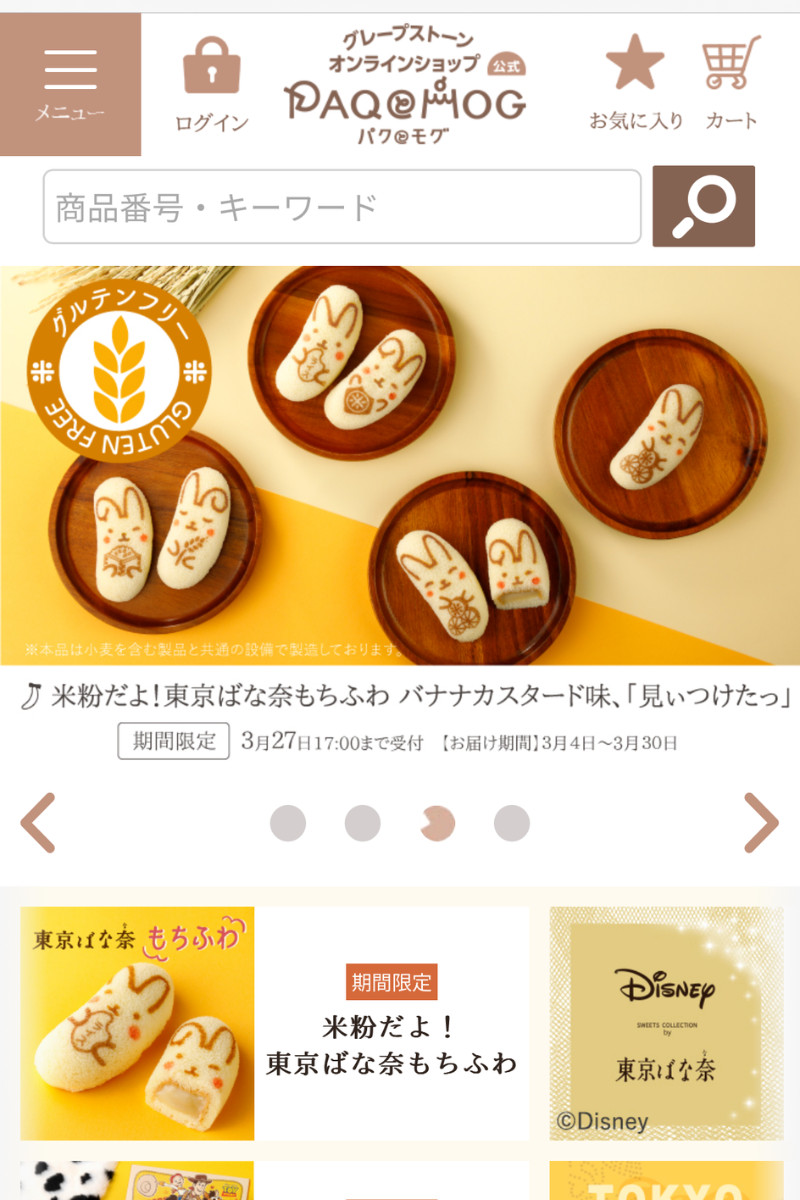This screenshot has width=800, height=1200.
Task: Tap the PAQ&MOG logo to go home
Action: (x=405, y=88)
